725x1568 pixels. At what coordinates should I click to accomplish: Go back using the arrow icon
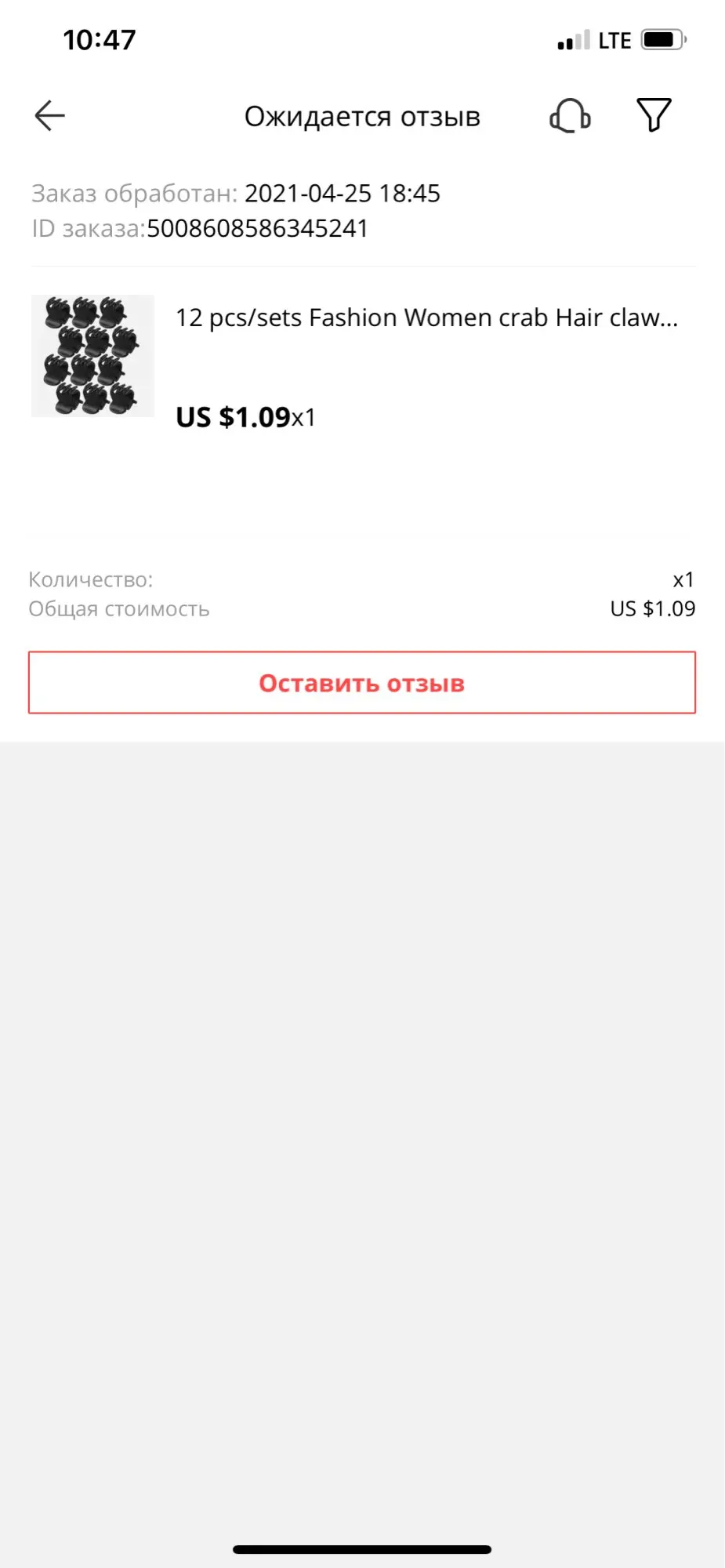click(49, 116)
